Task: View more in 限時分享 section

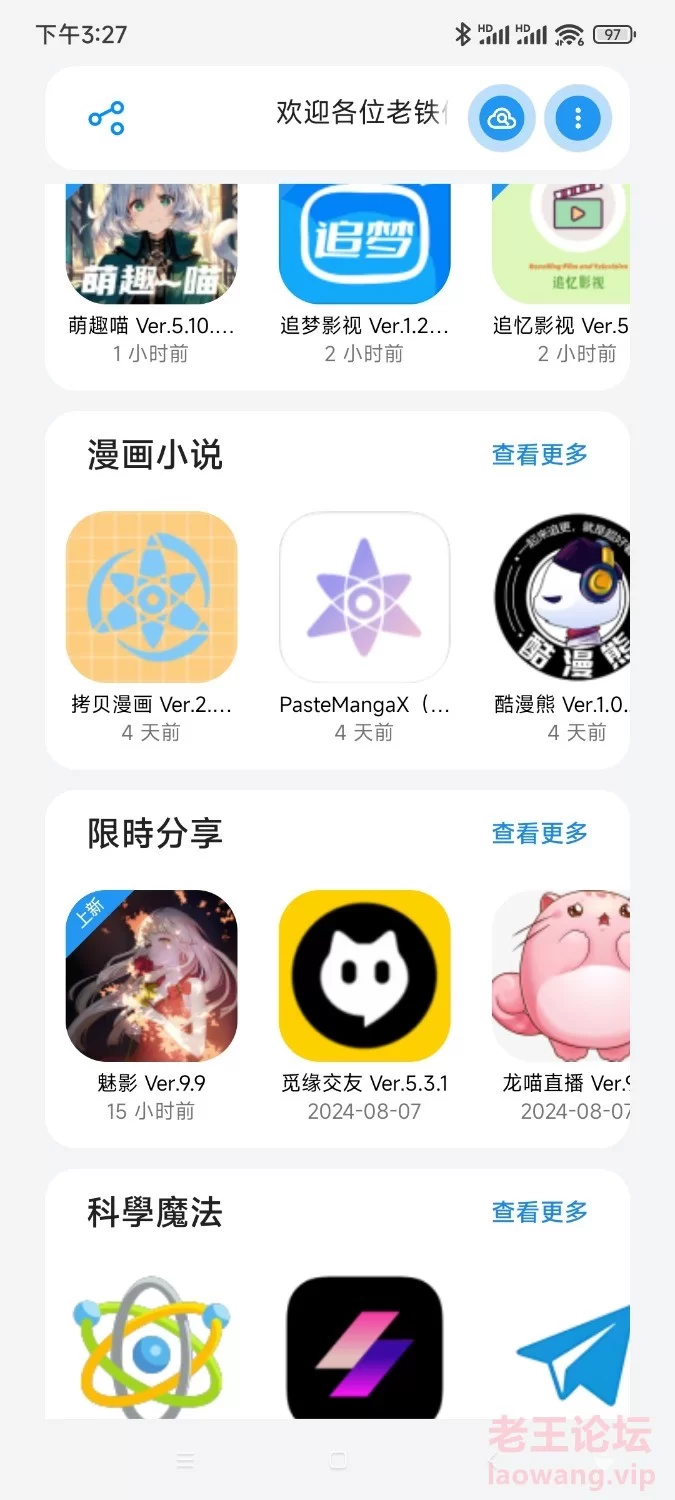Action: click(540, 833)
